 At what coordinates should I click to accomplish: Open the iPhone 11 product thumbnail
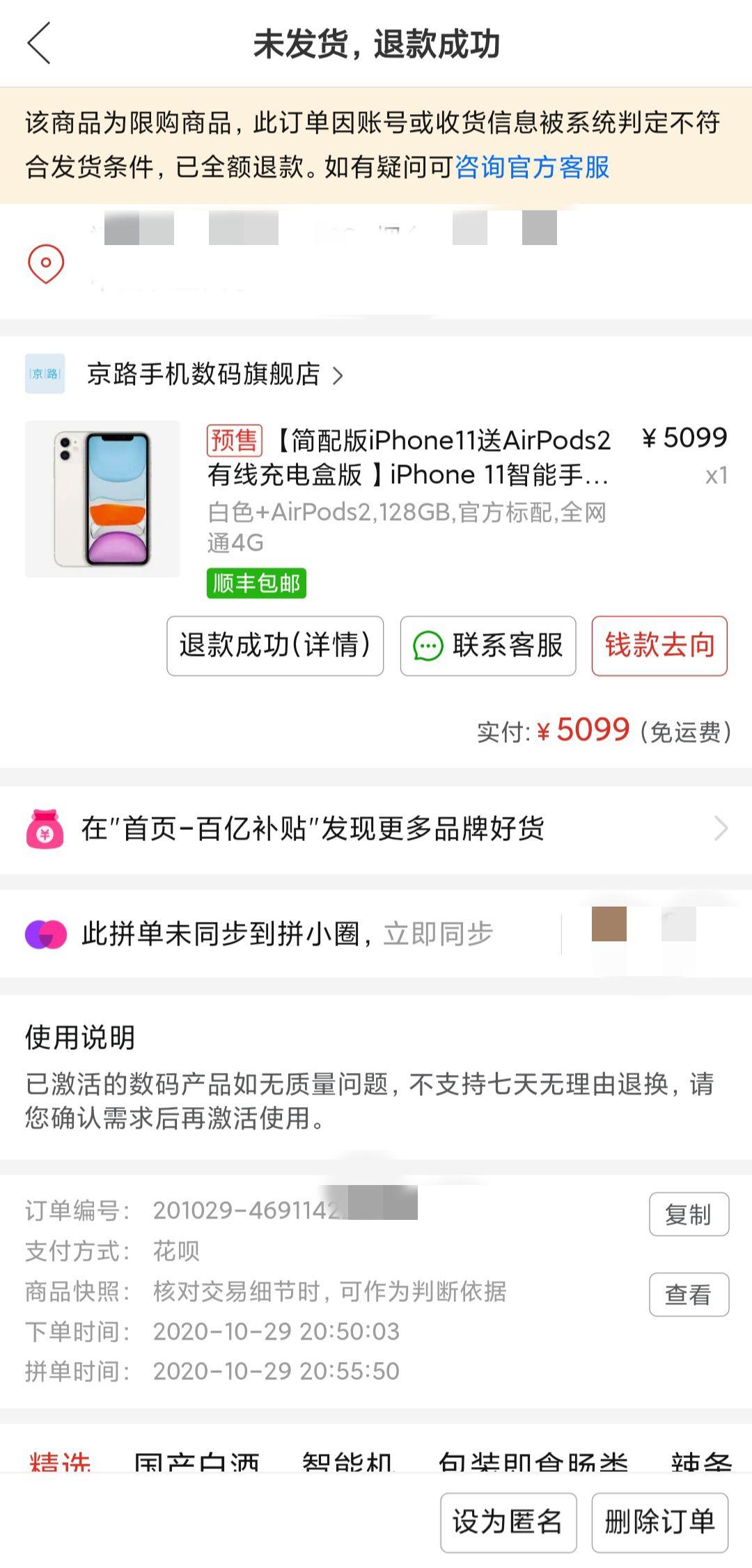pos(102,499)
